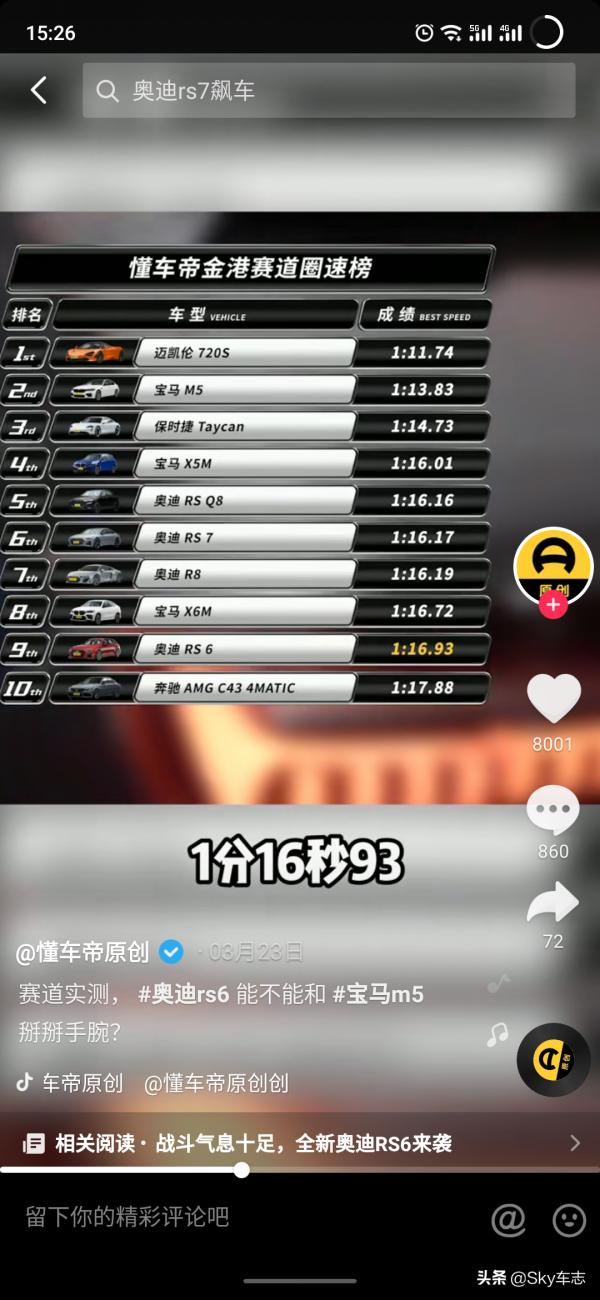Image resolution: width=600 pixels, height=1300 pixels.
Task: Tap the search box showing 奥迪rs7飙车
Action: coord(328,91)
